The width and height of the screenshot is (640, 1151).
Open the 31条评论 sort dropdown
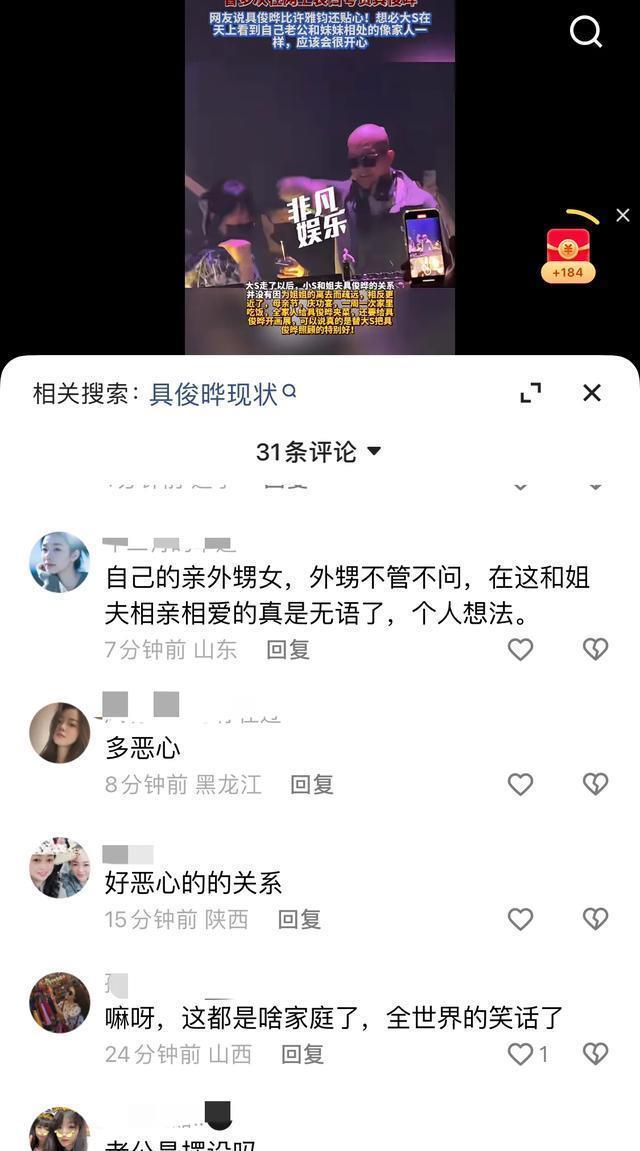(319, 452)
